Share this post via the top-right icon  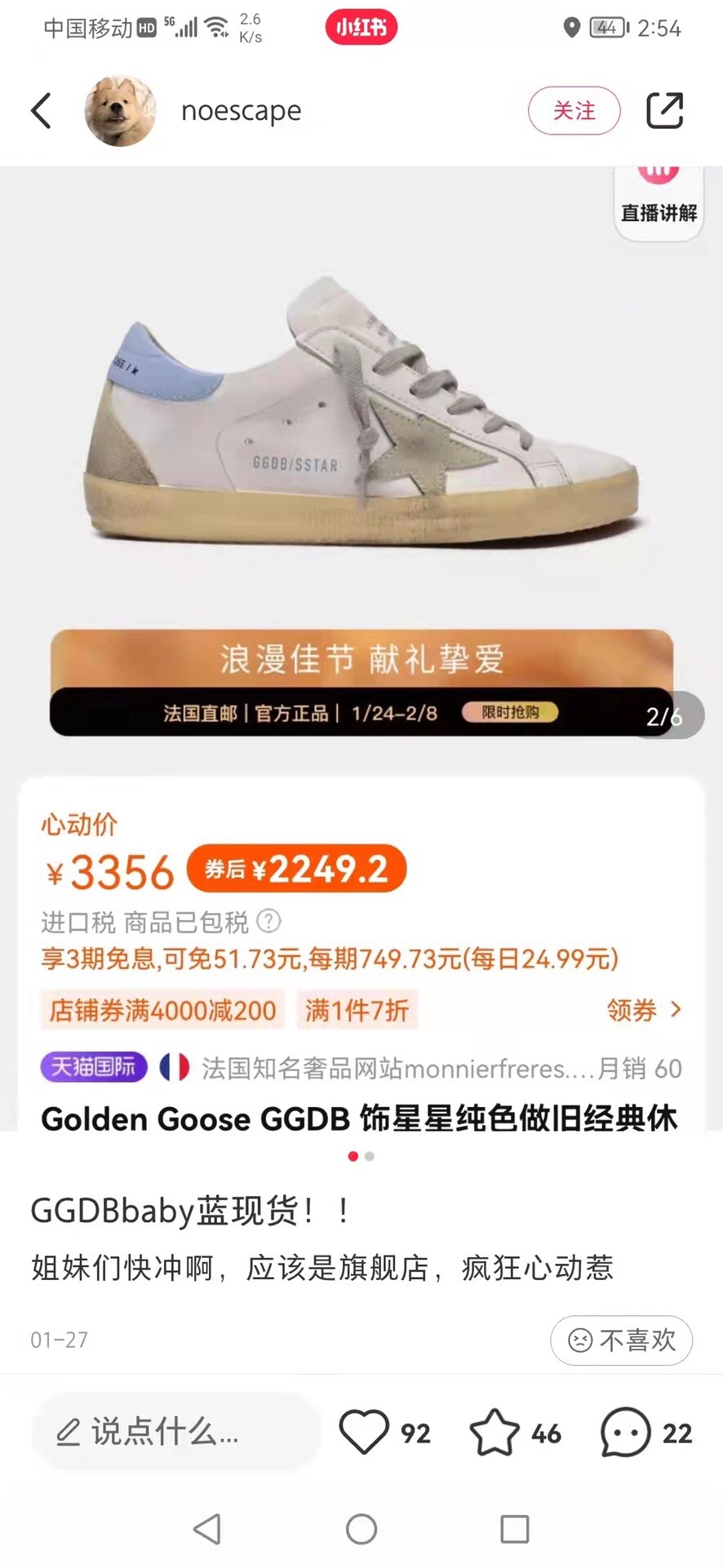coord(664,111)
